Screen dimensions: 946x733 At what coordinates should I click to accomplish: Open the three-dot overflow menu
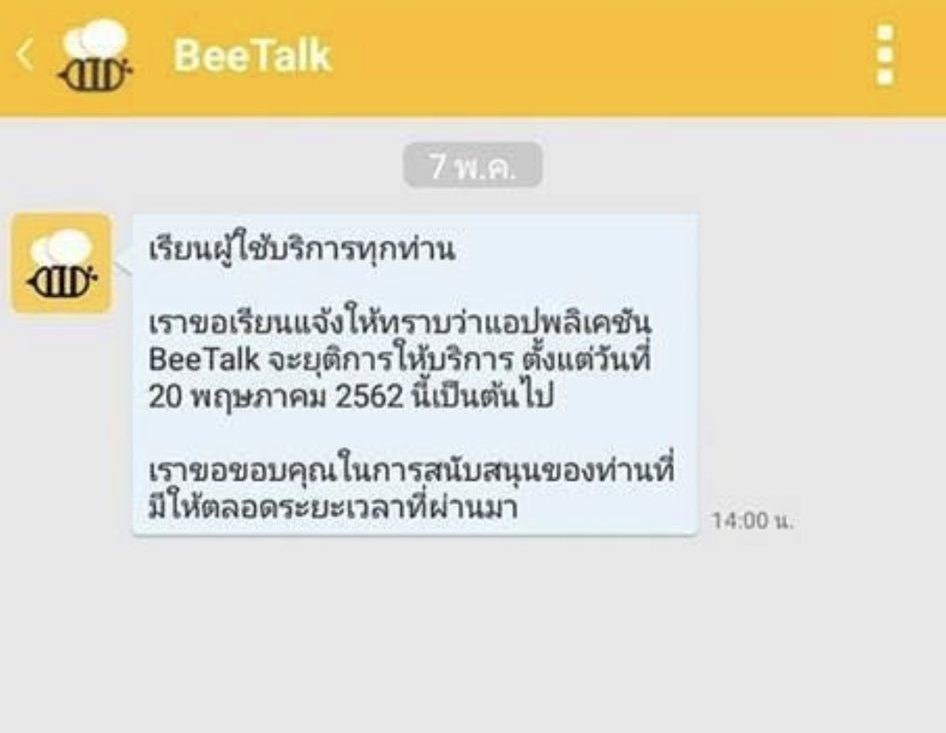885,56
